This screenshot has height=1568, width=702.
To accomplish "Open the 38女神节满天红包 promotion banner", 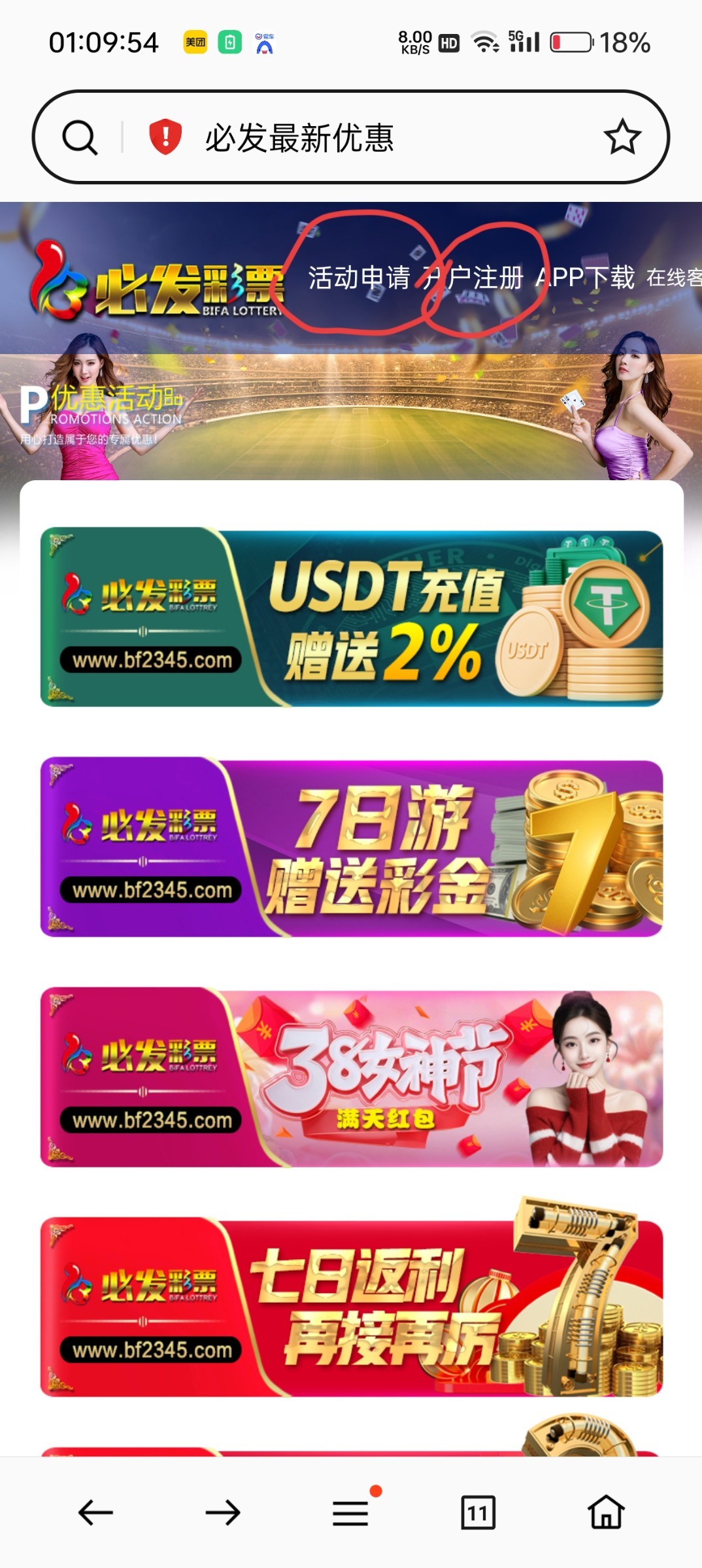I will coord(352,1078).
